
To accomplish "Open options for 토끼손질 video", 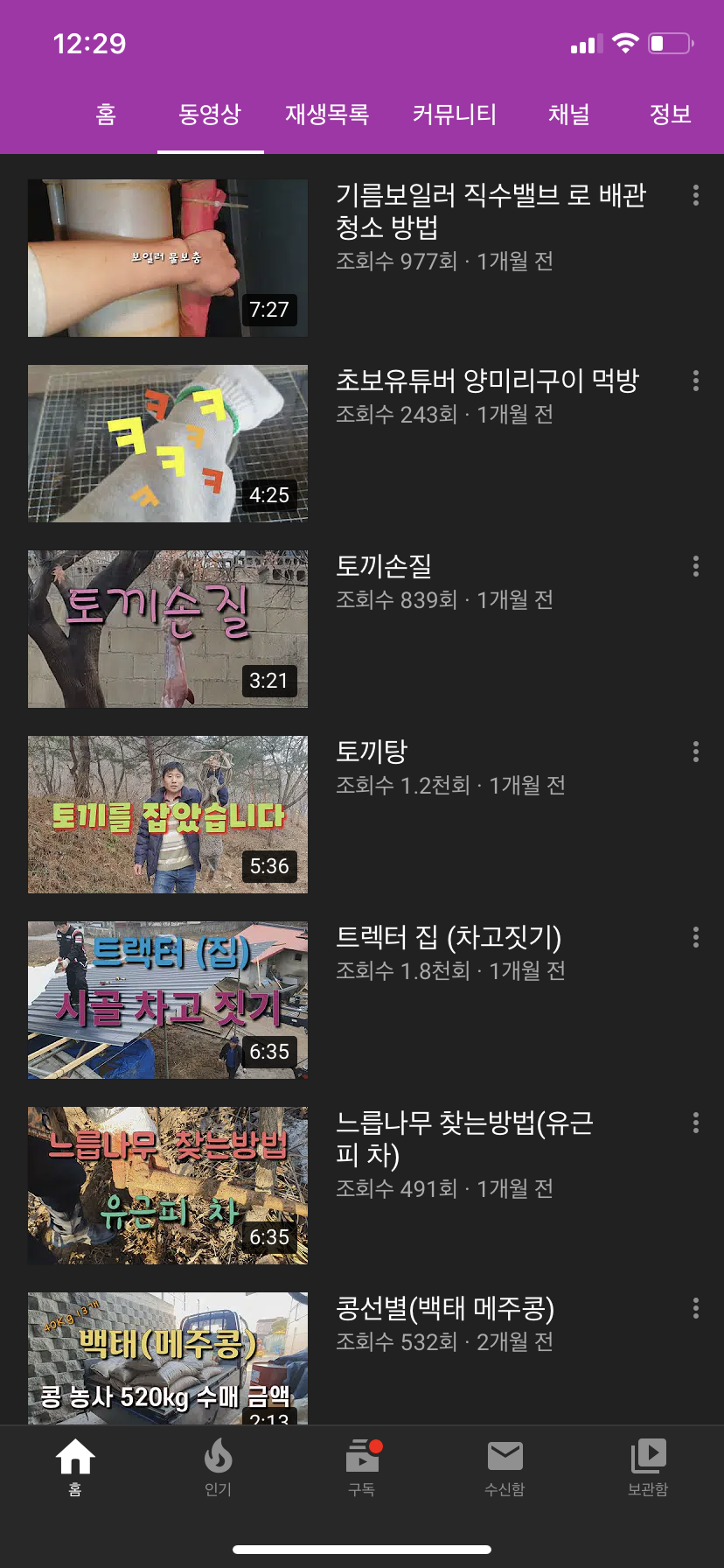I will [x=696, y=566].
